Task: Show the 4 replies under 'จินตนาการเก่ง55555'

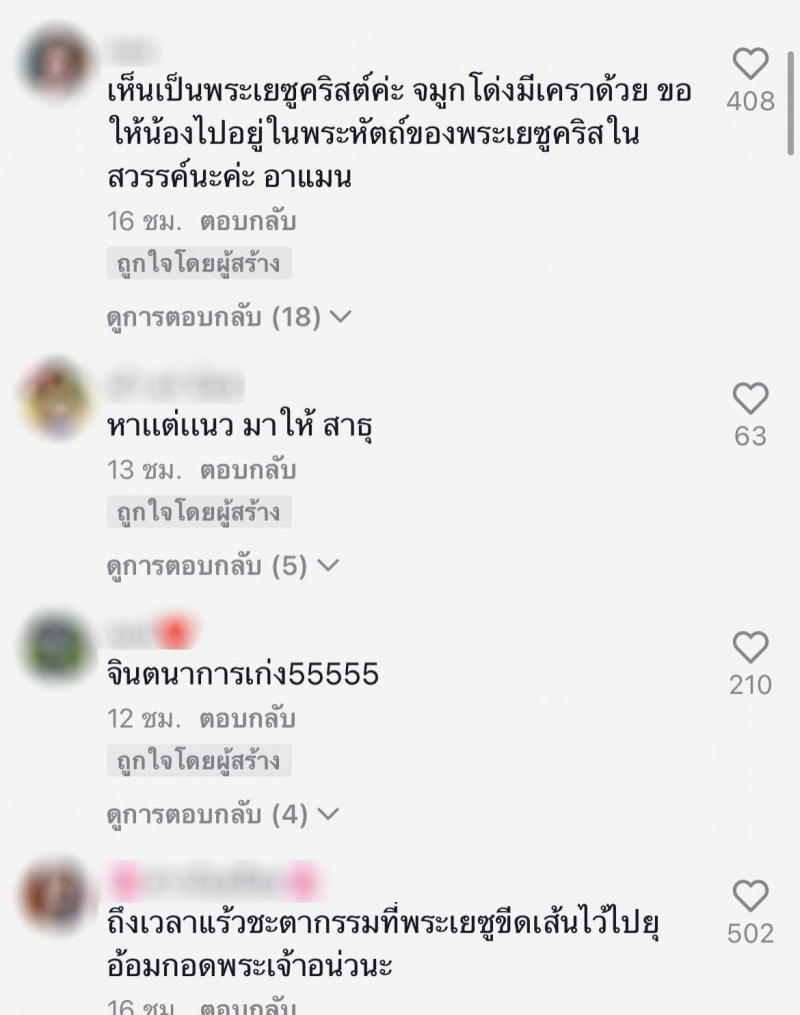Action: (x=222, y=814)
